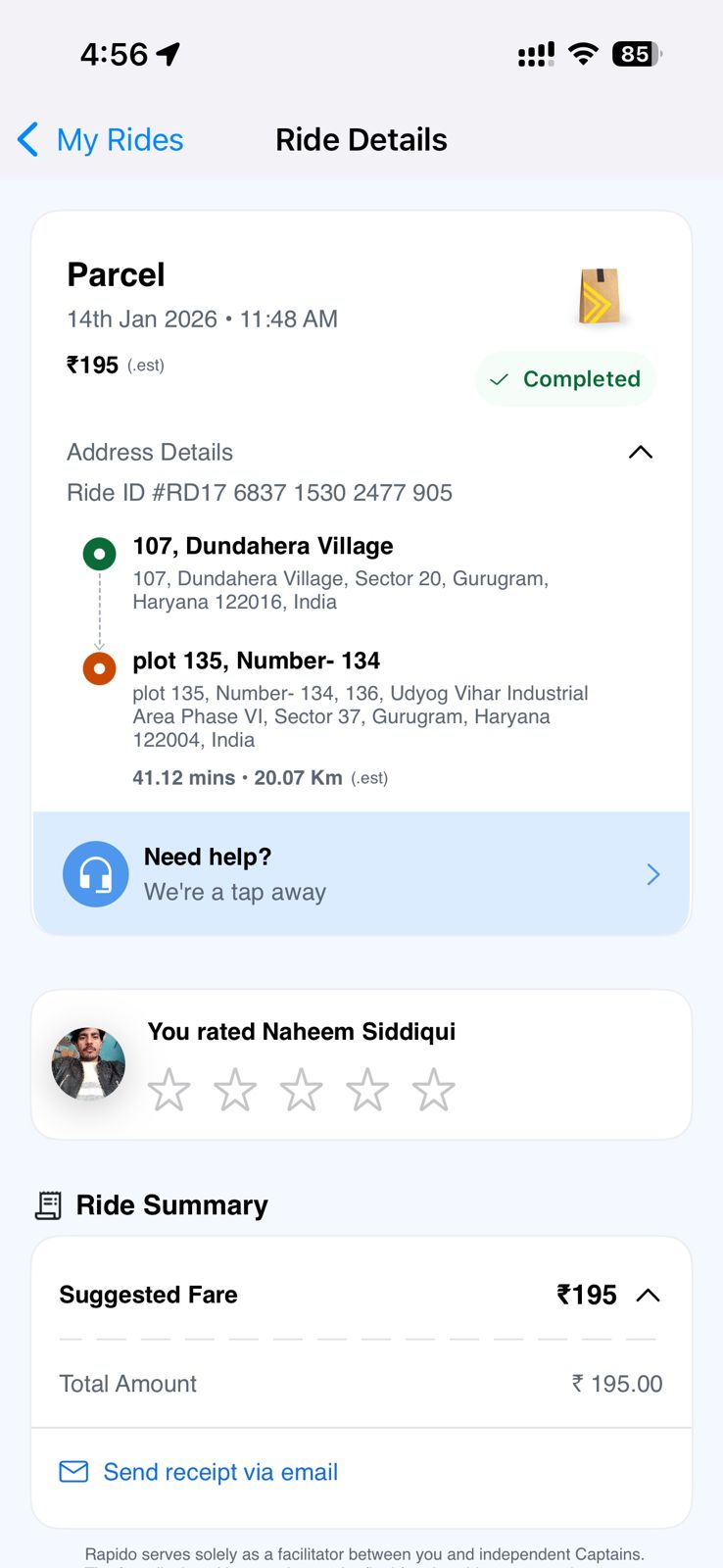723x1568 pixels.
Task: Give Naheem Siddiqui three stars
Action: (301, 1090)
